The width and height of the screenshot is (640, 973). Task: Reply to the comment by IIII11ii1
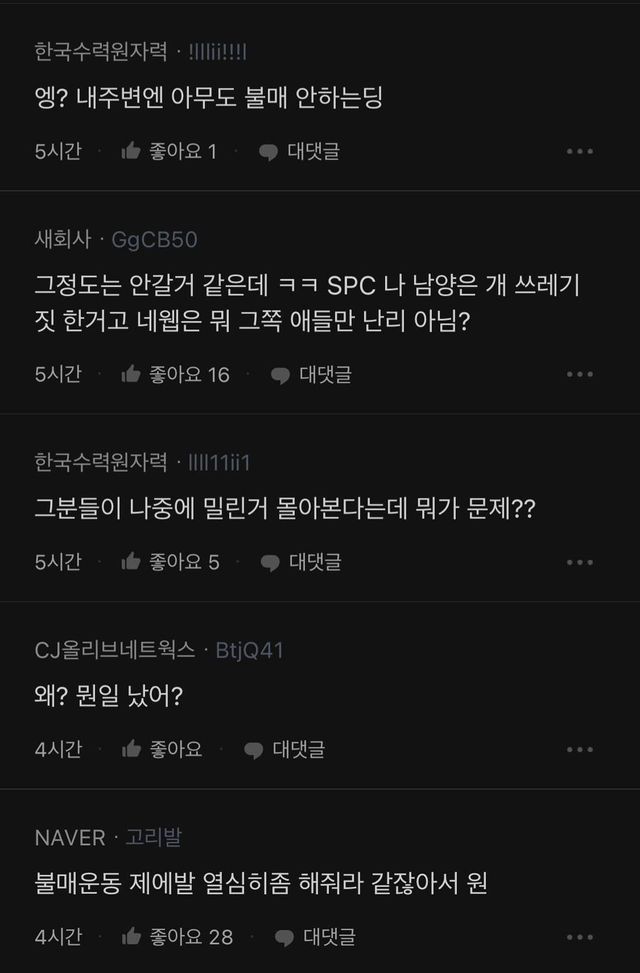tap(301, 562)
